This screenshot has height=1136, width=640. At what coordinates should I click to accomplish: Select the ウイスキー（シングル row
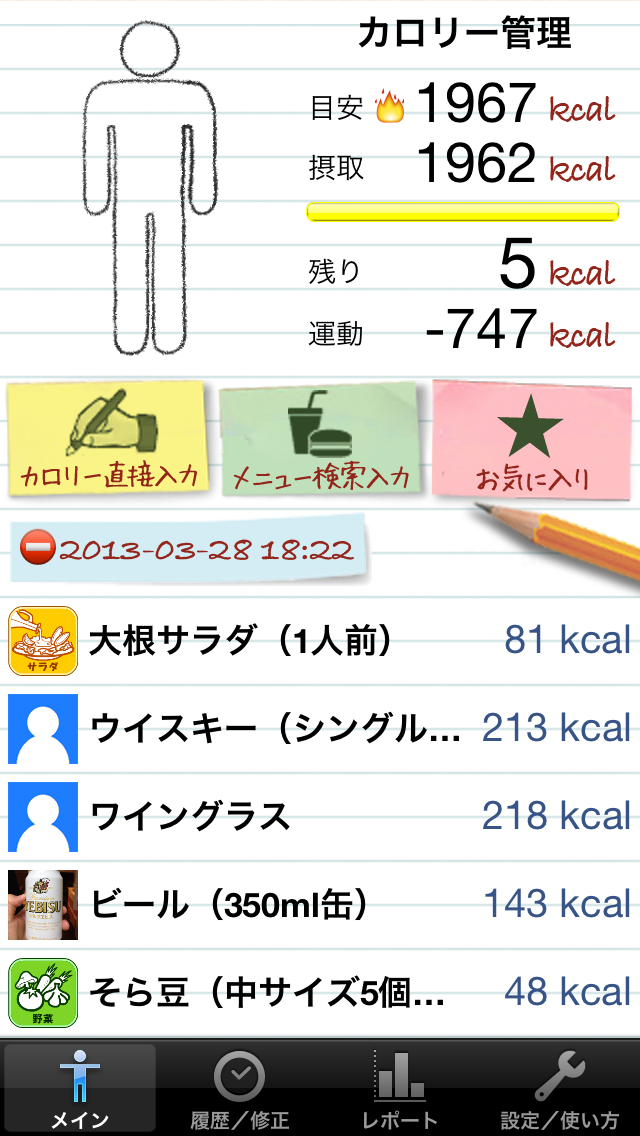click(x=320, y=728)
